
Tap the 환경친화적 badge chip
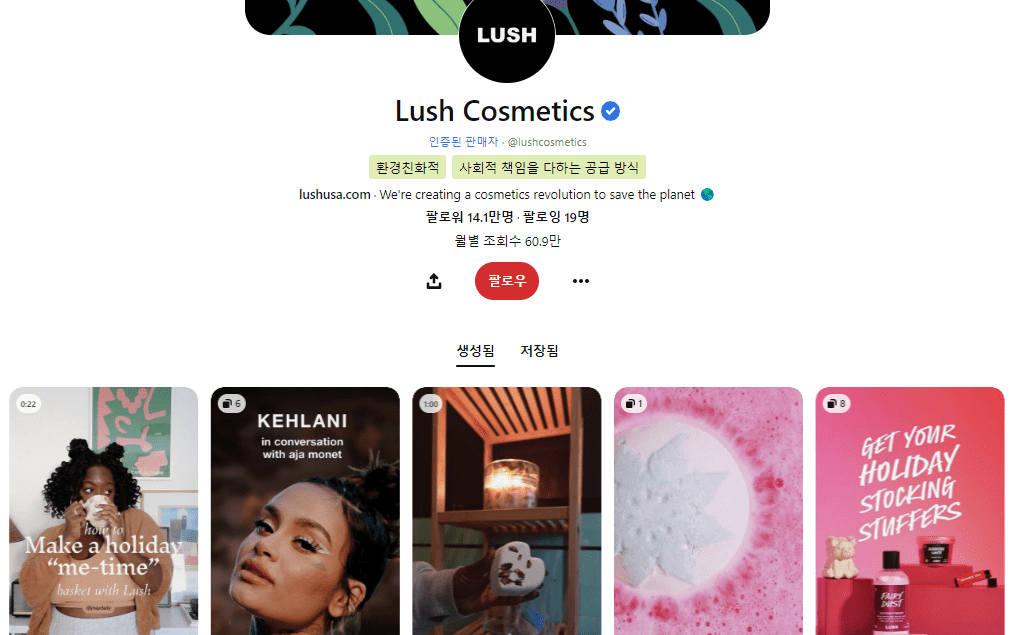(x=407, y=168)
